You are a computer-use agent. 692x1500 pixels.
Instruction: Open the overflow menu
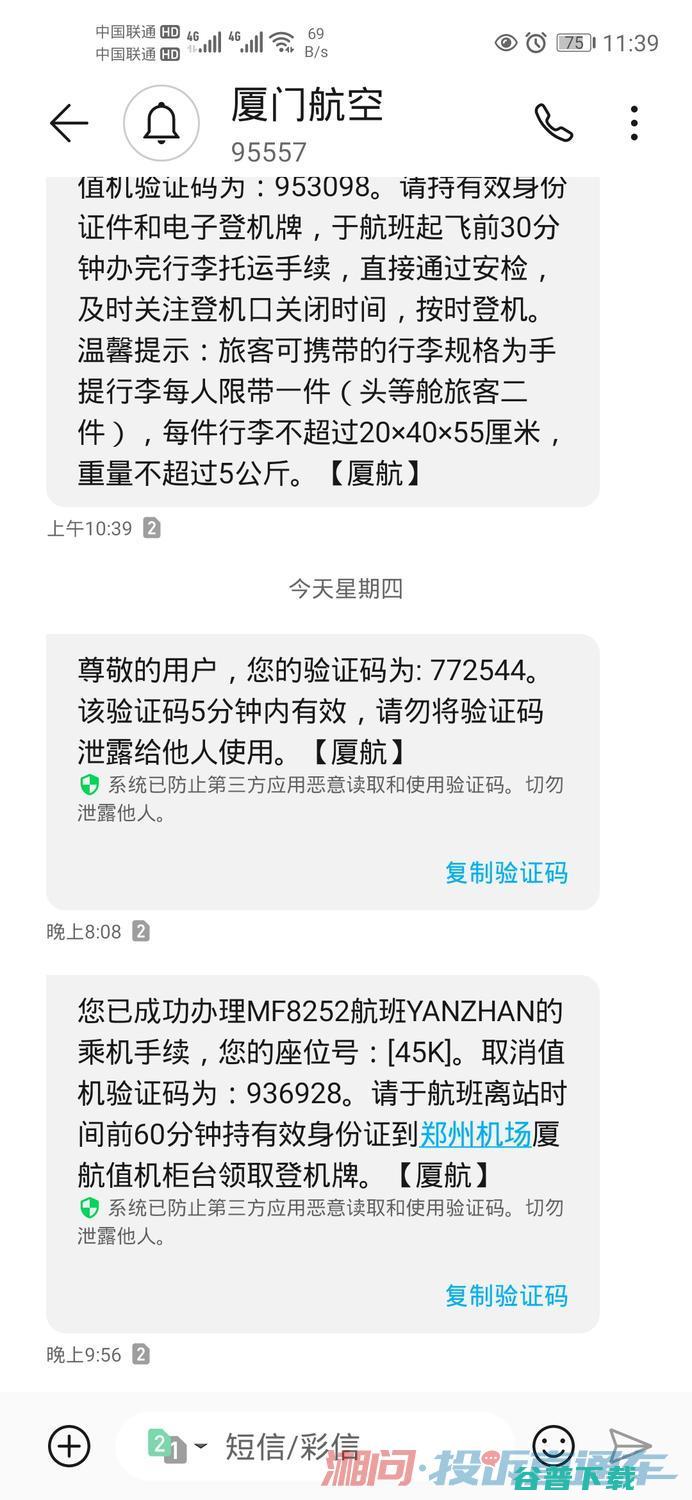pyautogui.click(x=634, y=122)
